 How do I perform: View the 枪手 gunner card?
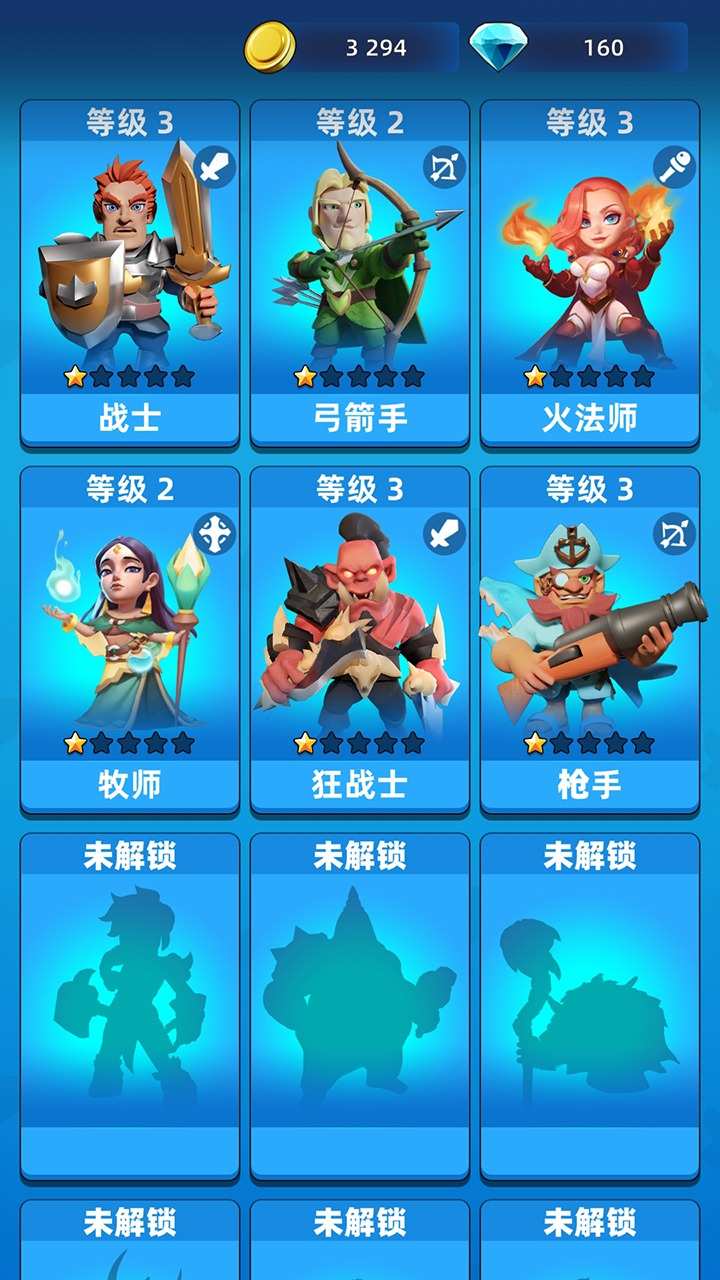point(590,640)
